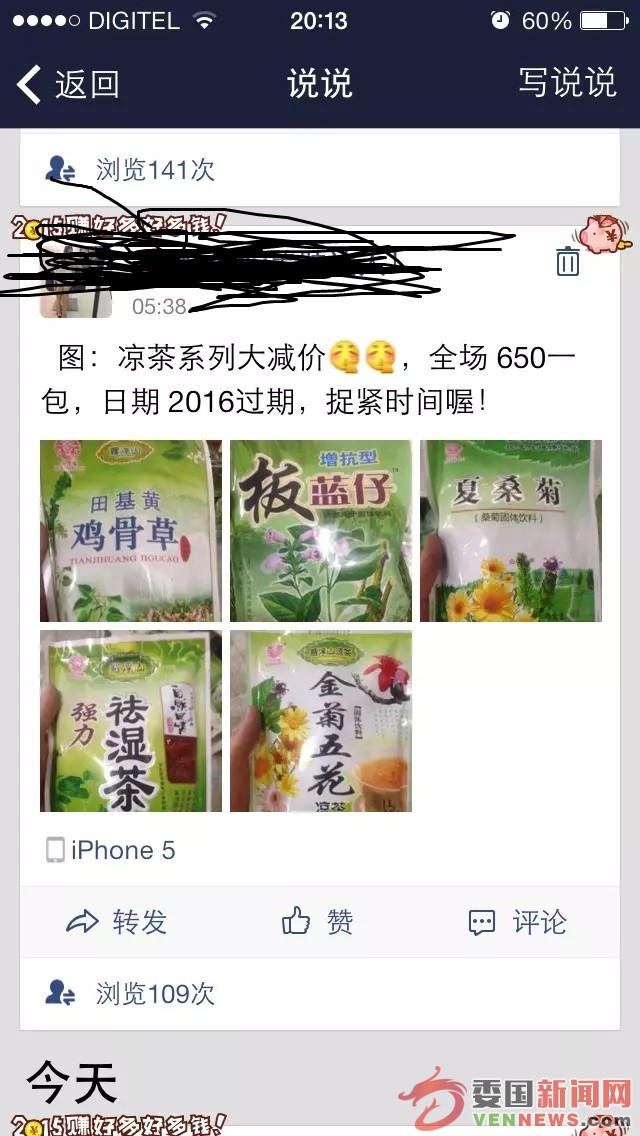This screenshot has height=1136, width=640.
Task: Comment on the post via 评论
Action: click(518, 921)
